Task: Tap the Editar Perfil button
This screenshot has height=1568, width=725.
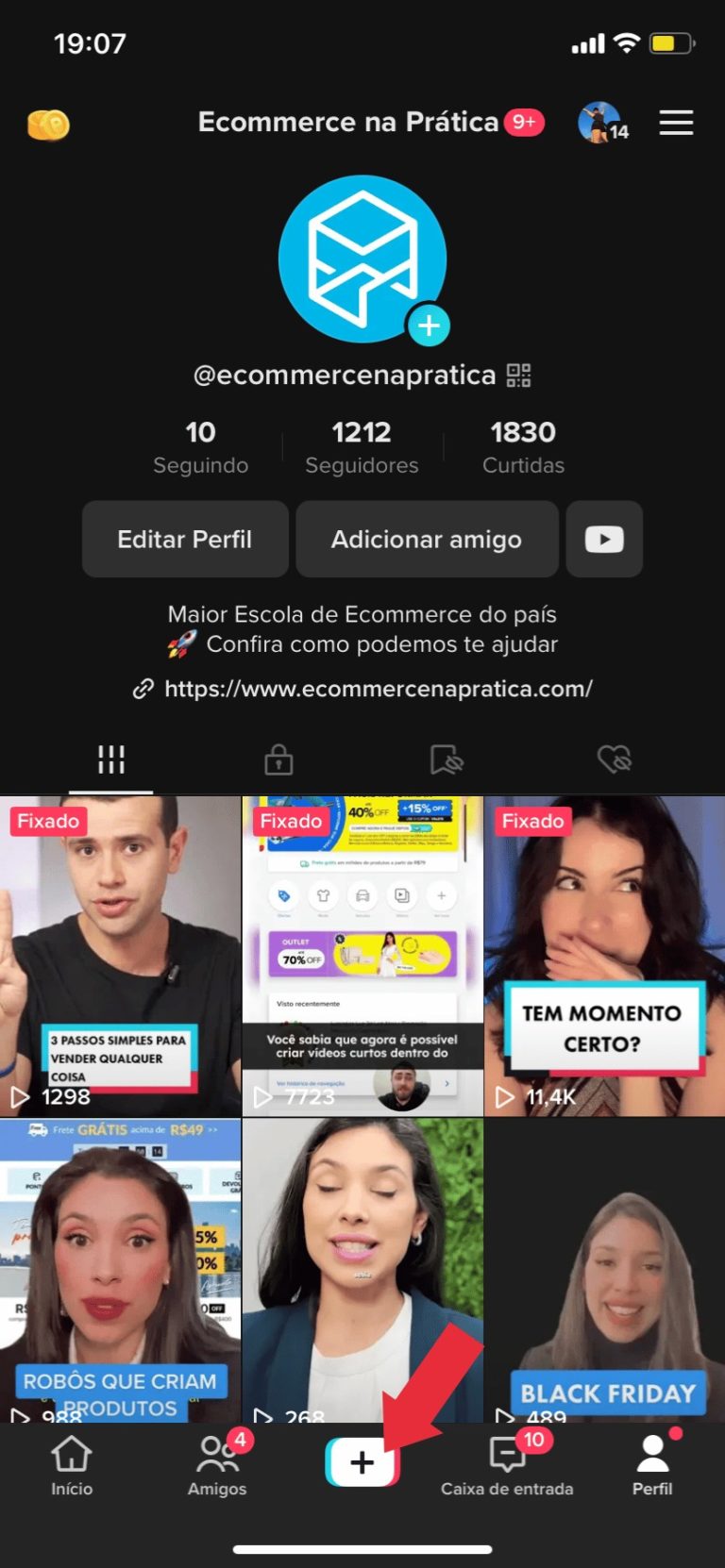Action: click(184, 539)
